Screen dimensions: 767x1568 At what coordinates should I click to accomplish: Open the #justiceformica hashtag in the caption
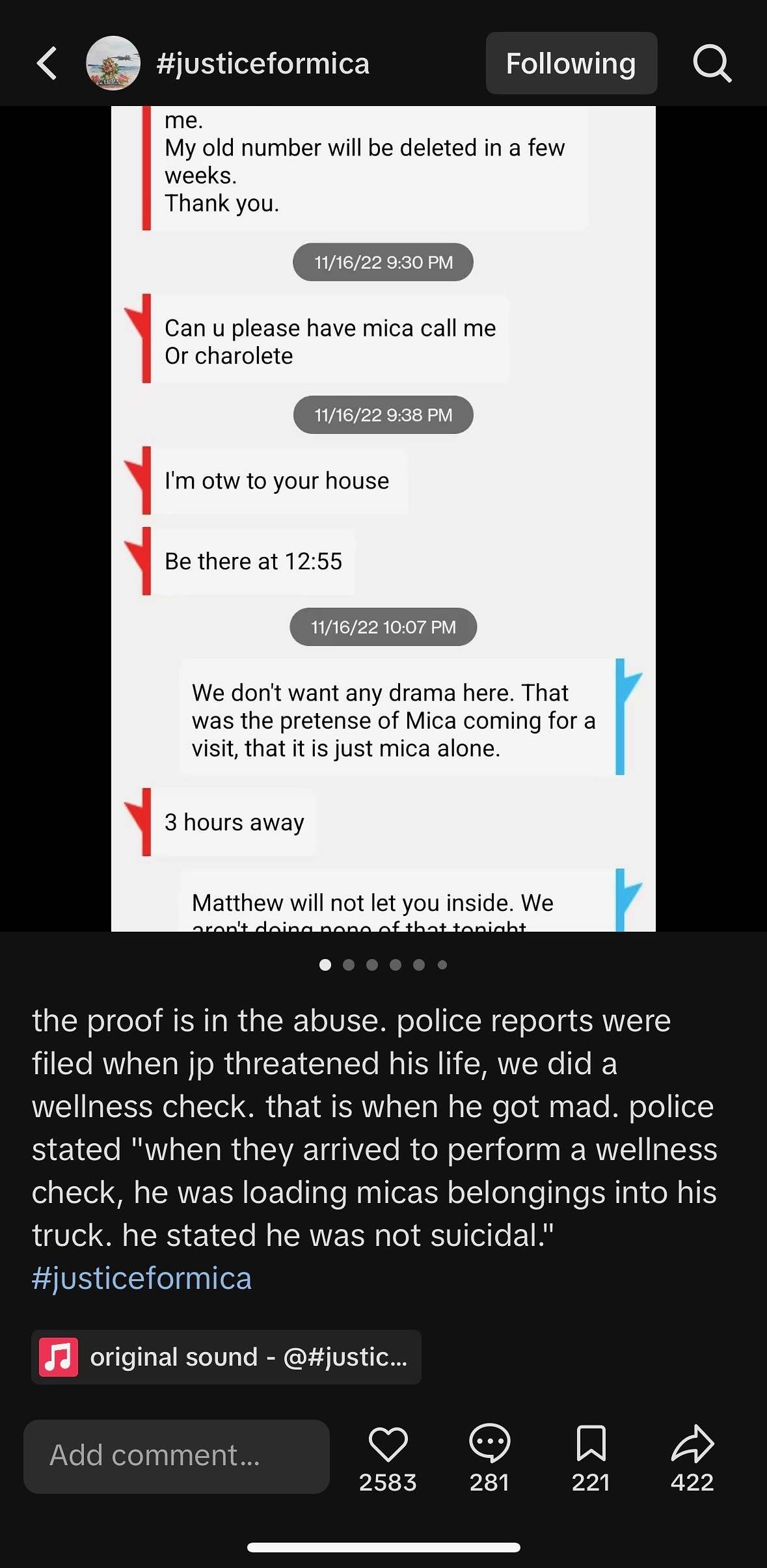[x=142, y=1278]
